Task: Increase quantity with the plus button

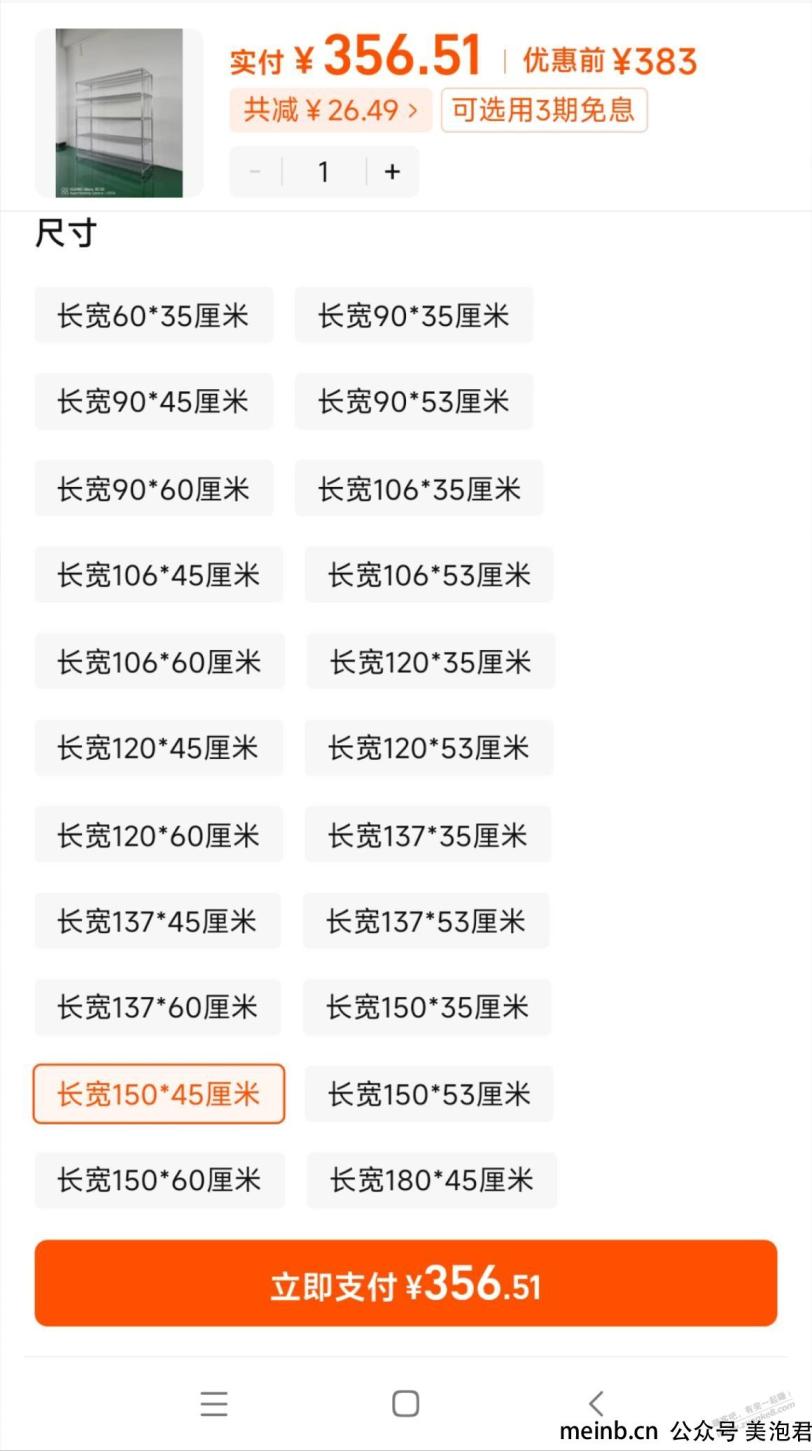Action: click(x=392, y=172)
